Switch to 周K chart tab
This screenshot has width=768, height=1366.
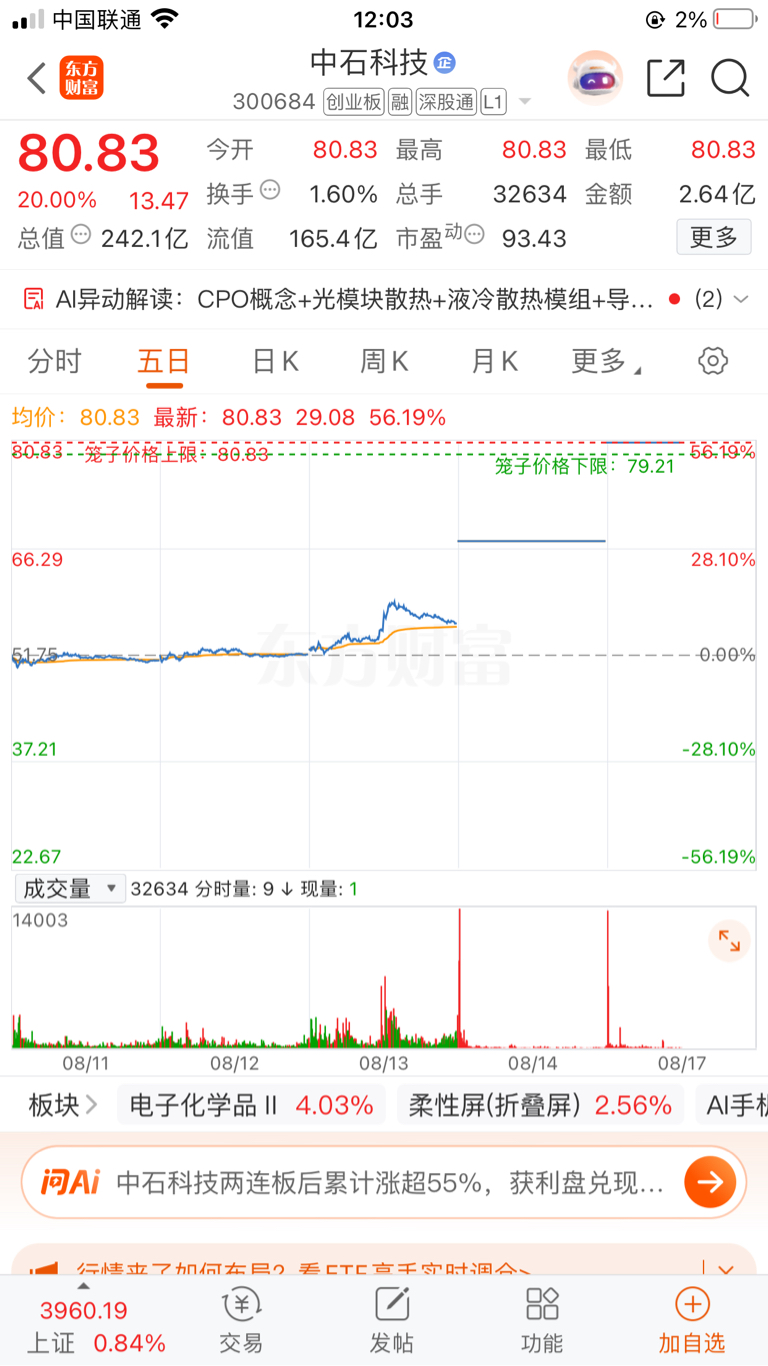384,361
